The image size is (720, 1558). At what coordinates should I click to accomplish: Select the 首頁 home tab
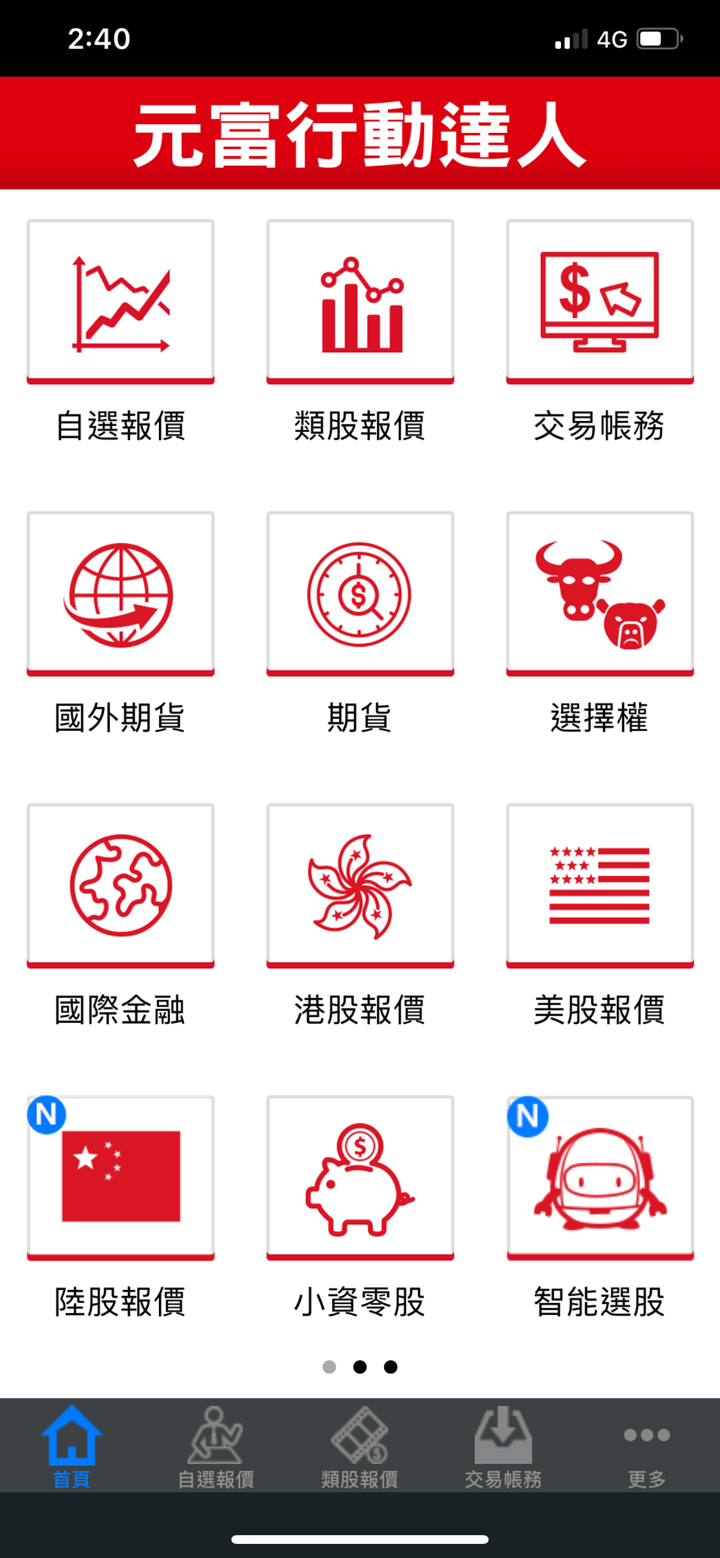[72, 1446]
